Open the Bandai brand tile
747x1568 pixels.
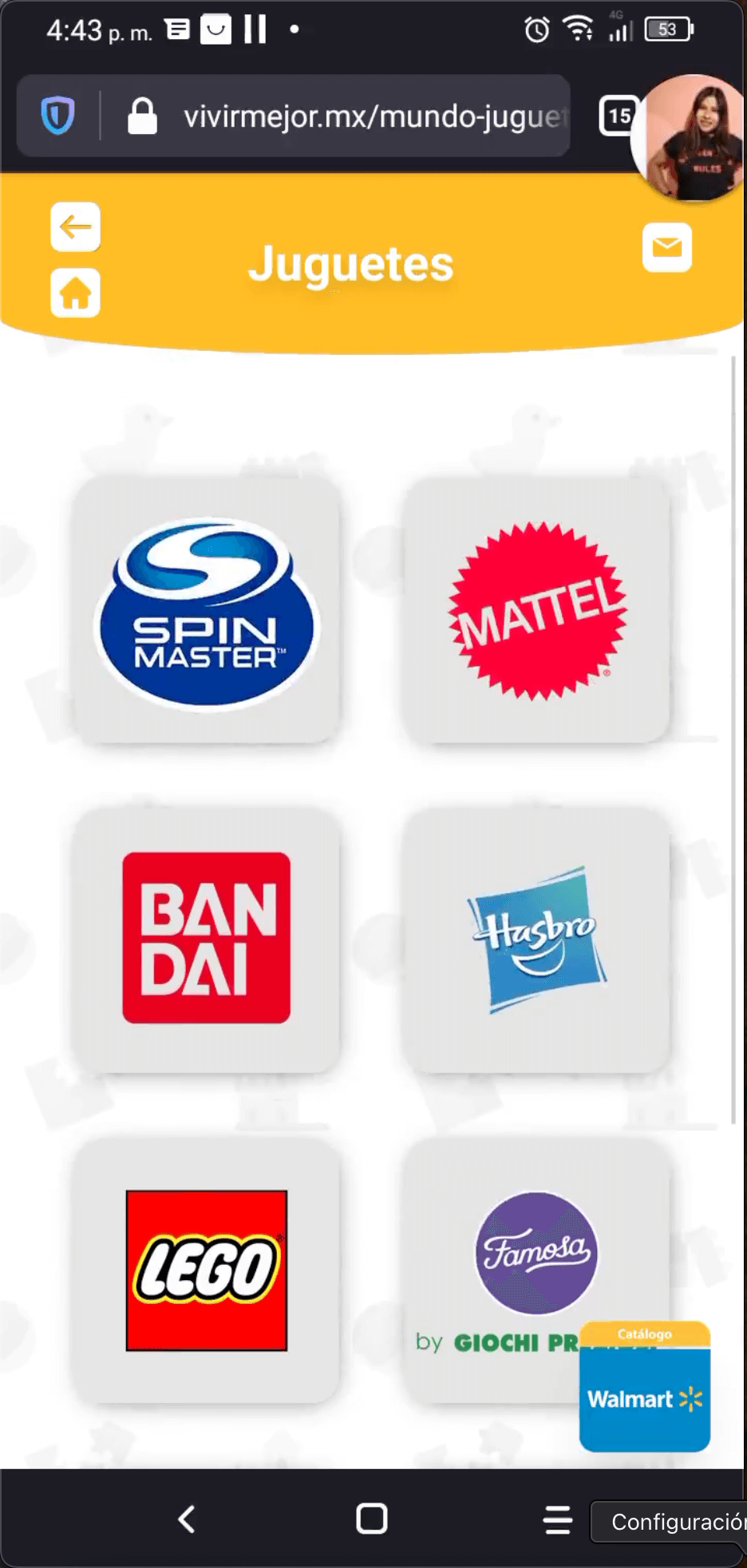point(207,939)
